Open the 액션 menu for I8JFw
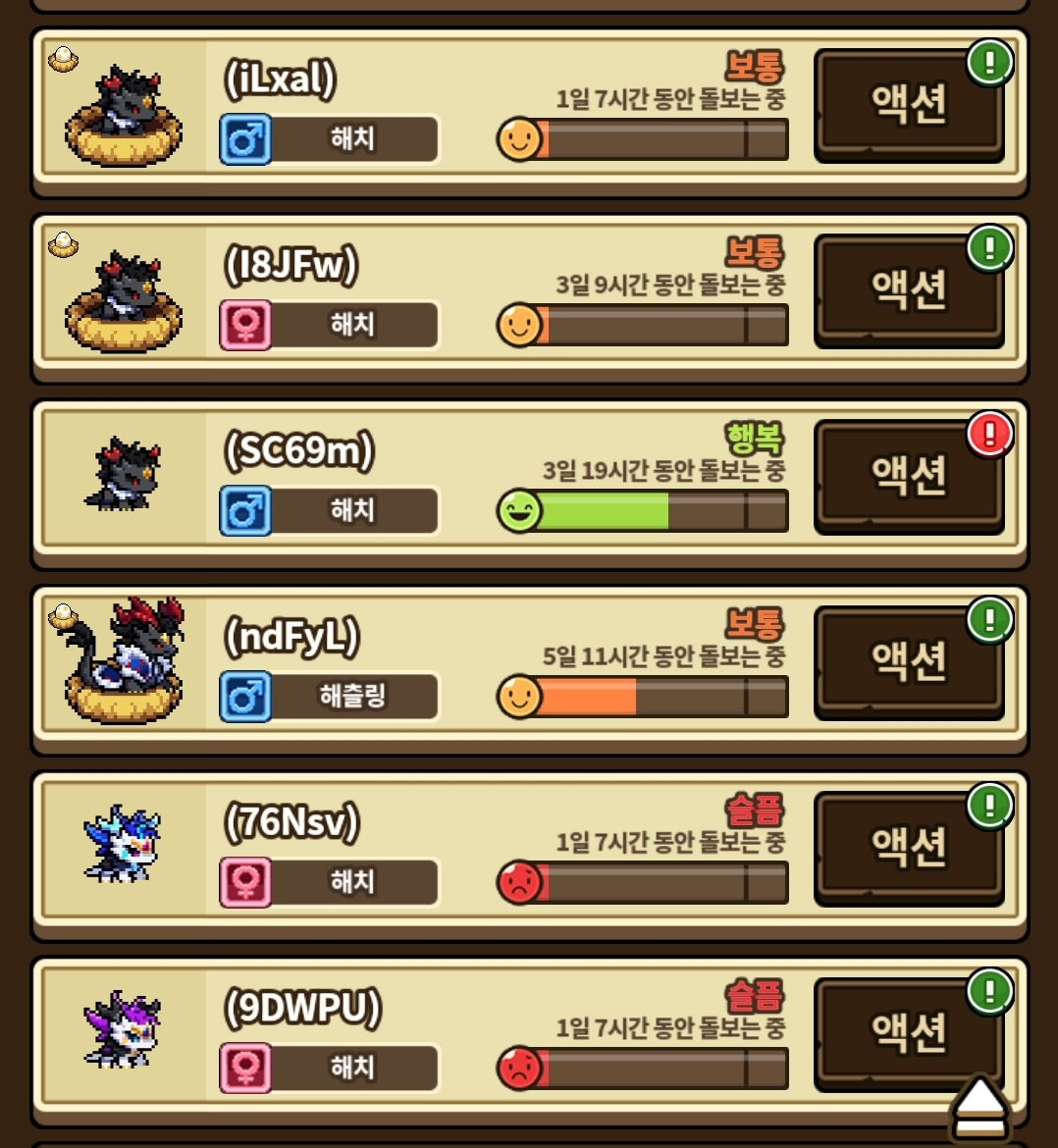Image resolution: width=1058 pixels, height=1148 pixels. [909, 289]
